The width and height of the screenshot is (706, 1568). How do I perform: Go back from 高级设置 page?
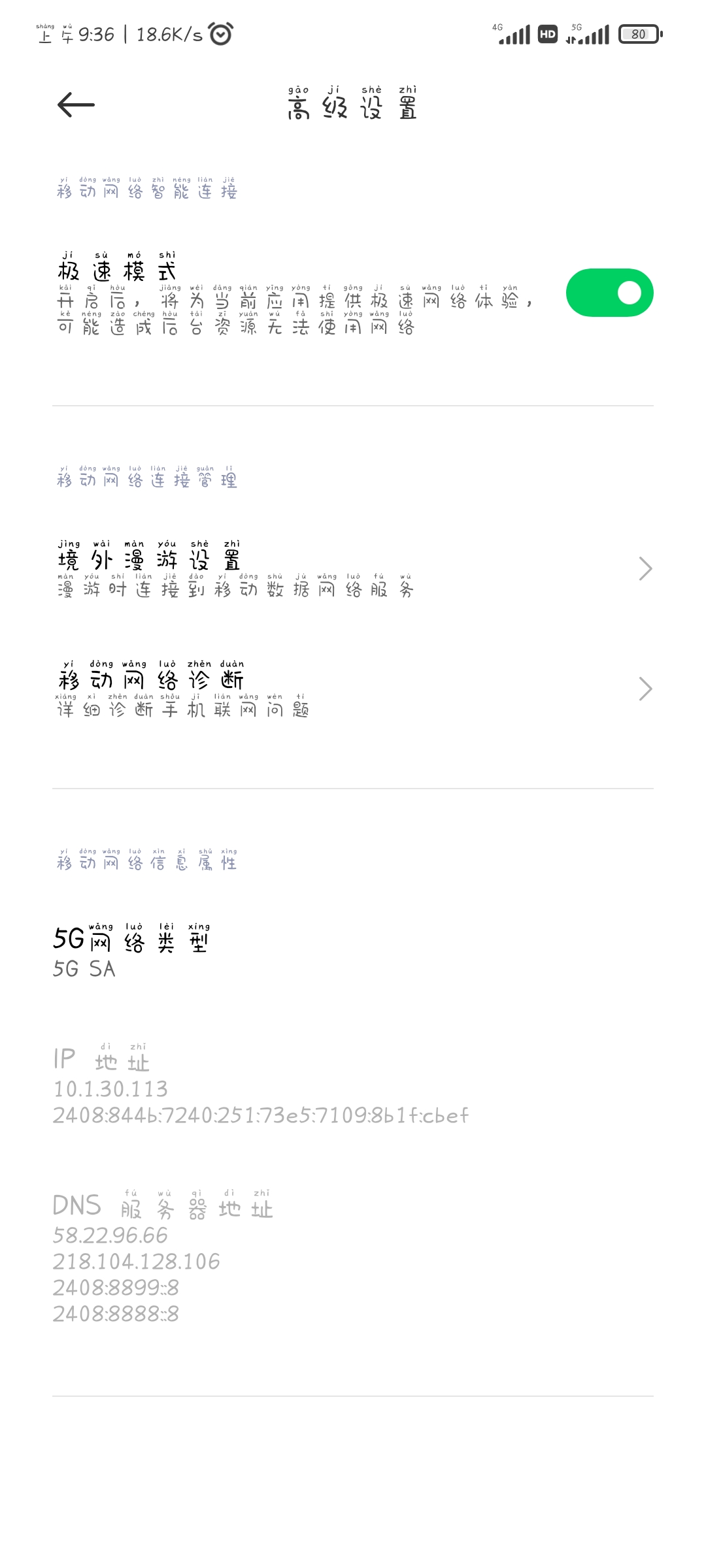coord(76,105)
